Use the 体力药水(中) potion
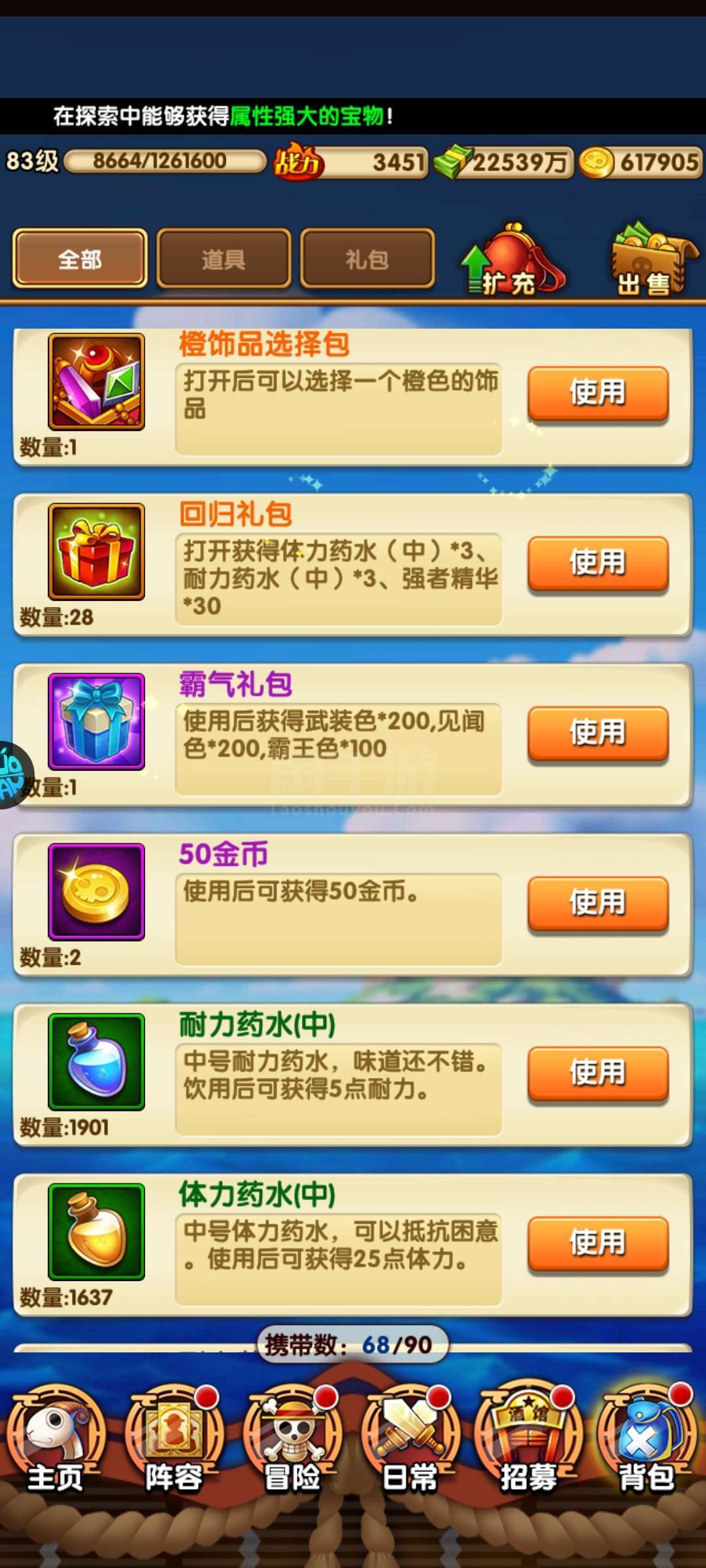This screenshot has height=1568, width=706. [598, 1242]
